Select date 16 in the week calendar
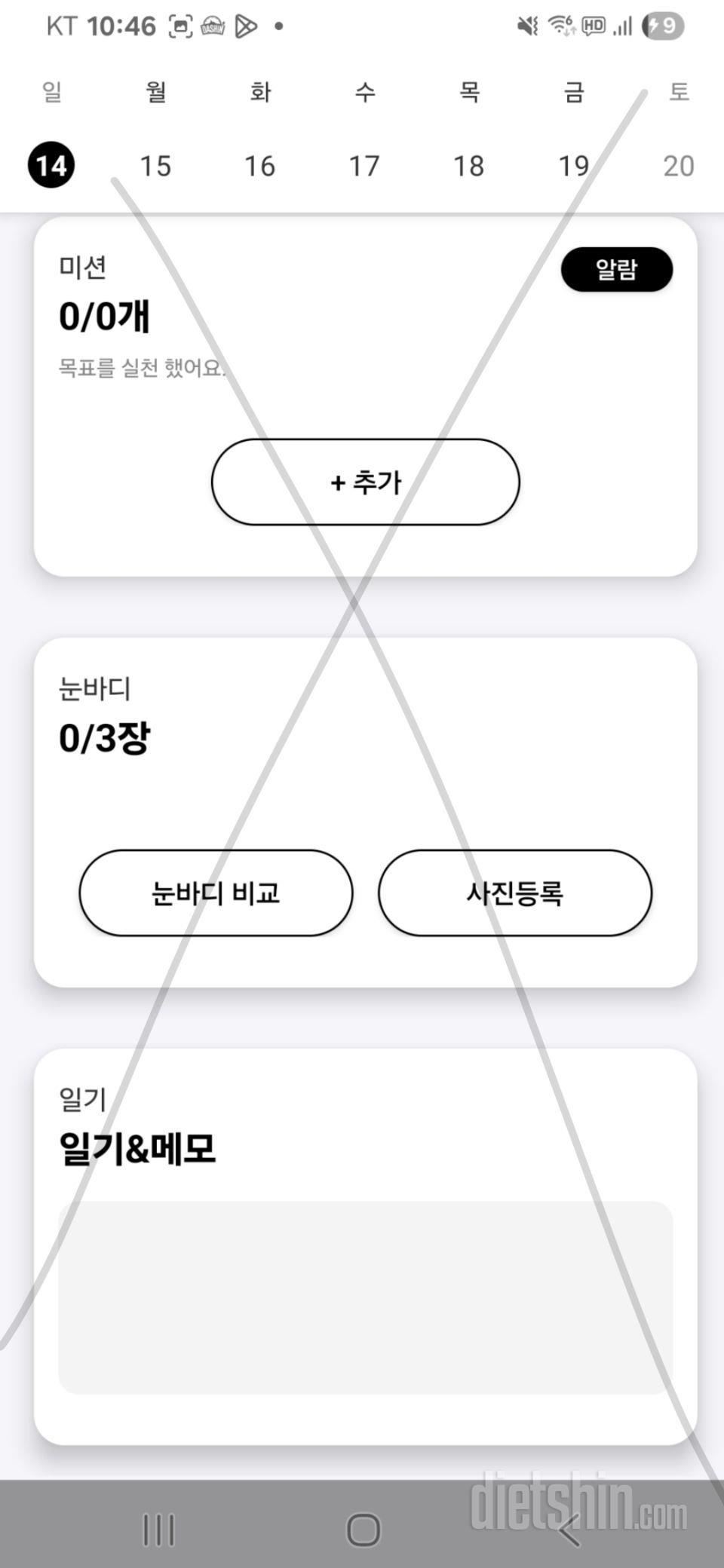 point(259,166)
